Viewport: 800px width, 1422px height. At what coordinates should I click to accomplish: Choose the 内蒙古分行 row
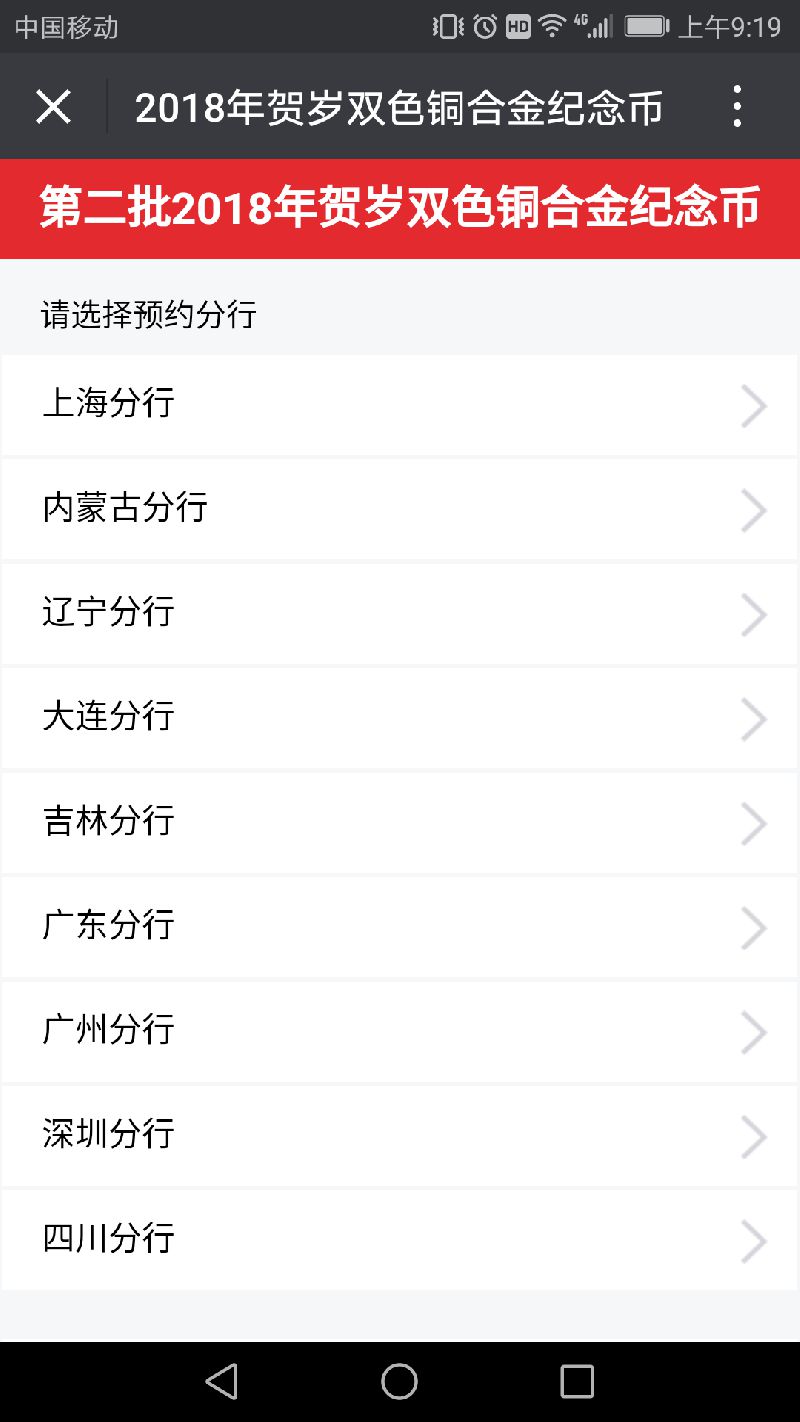coord(400,509)
